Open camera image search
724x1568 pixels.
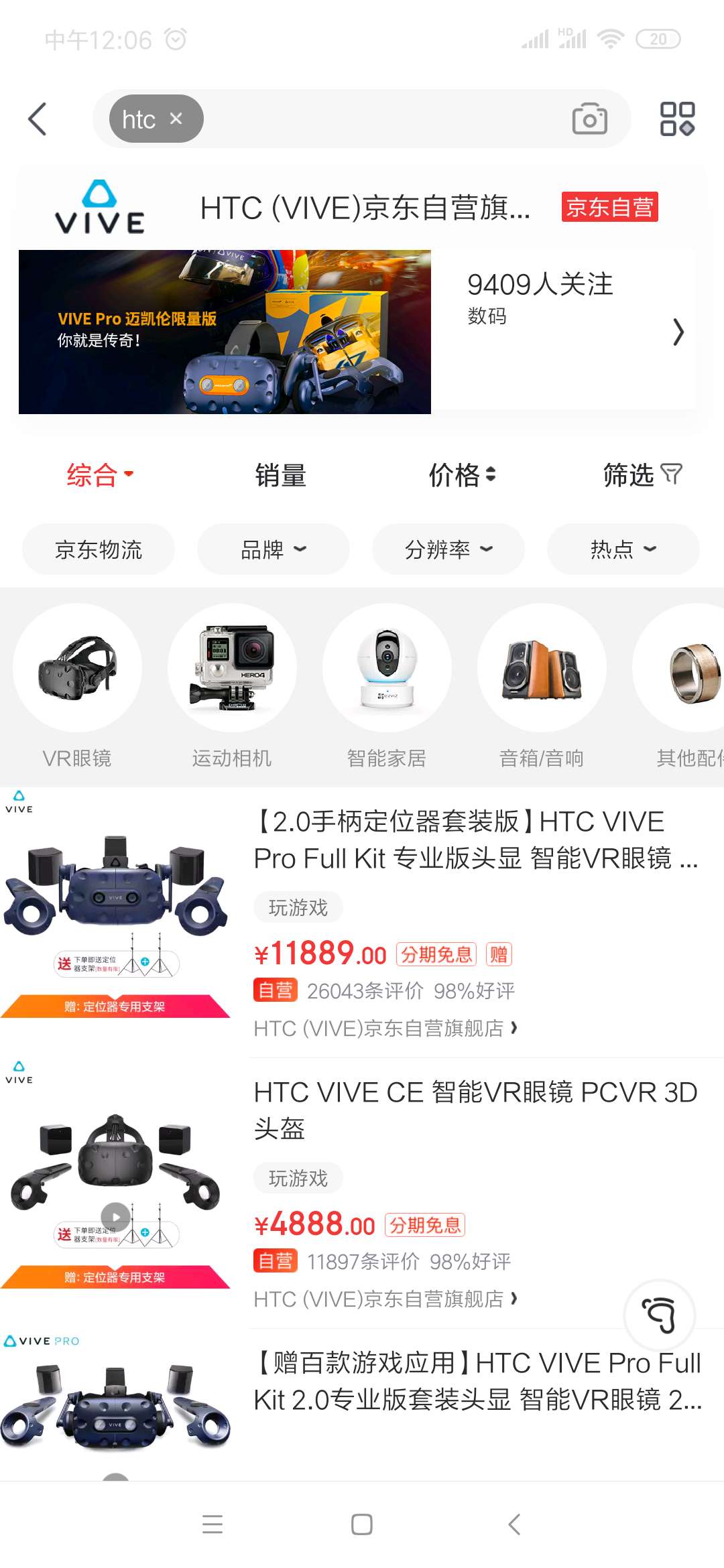tap(589, 119)
